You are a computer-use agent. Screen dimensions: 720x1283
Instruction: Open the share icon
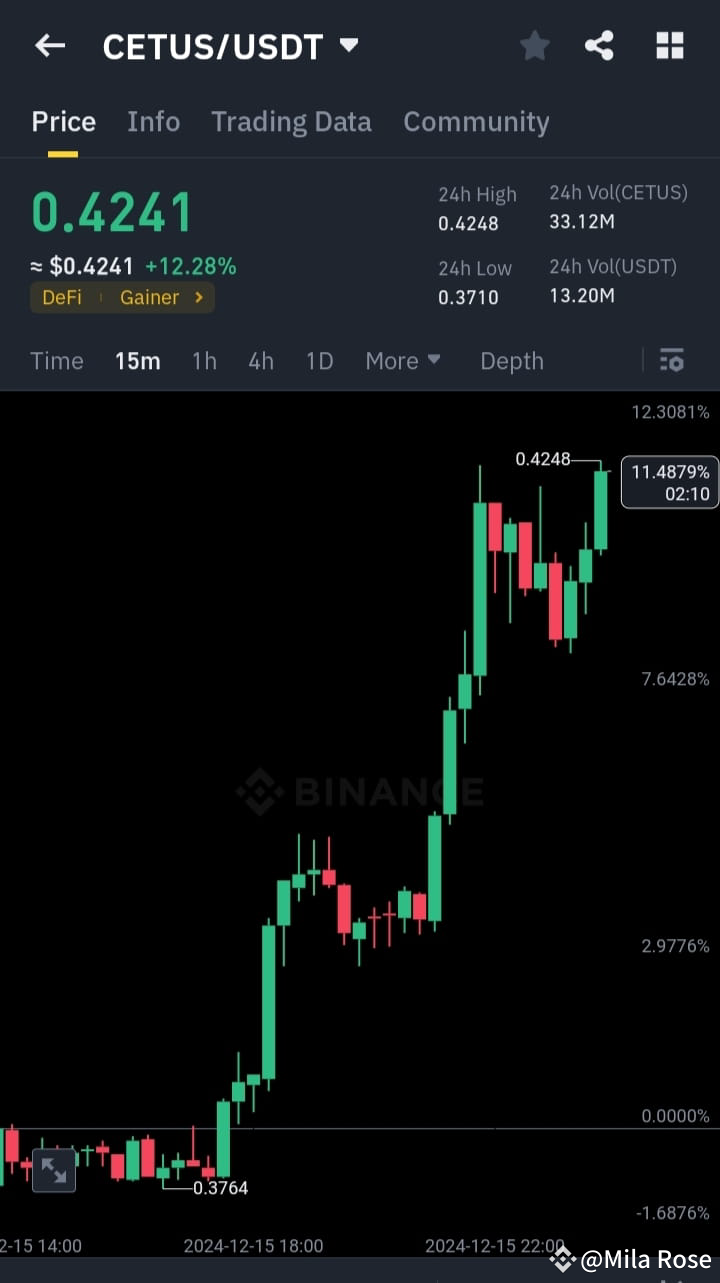point(599,45)
